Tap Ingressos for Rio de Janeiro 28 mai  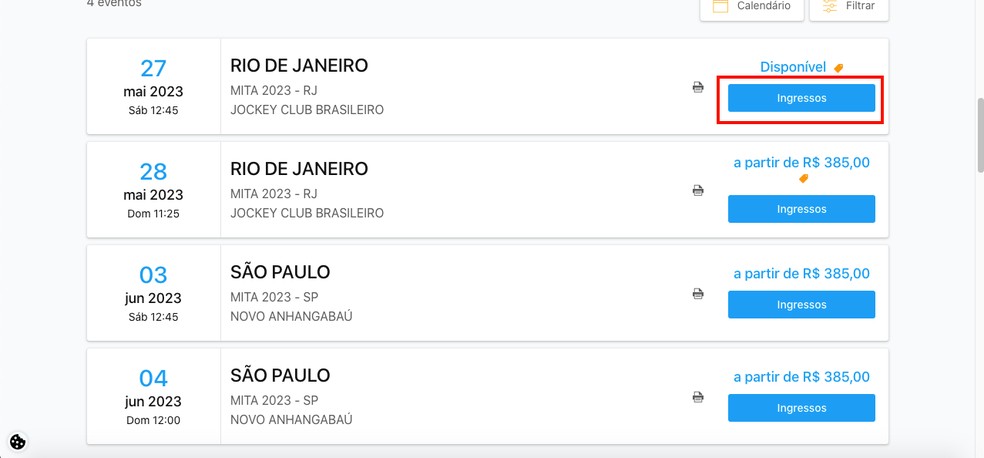pos(801,209)
